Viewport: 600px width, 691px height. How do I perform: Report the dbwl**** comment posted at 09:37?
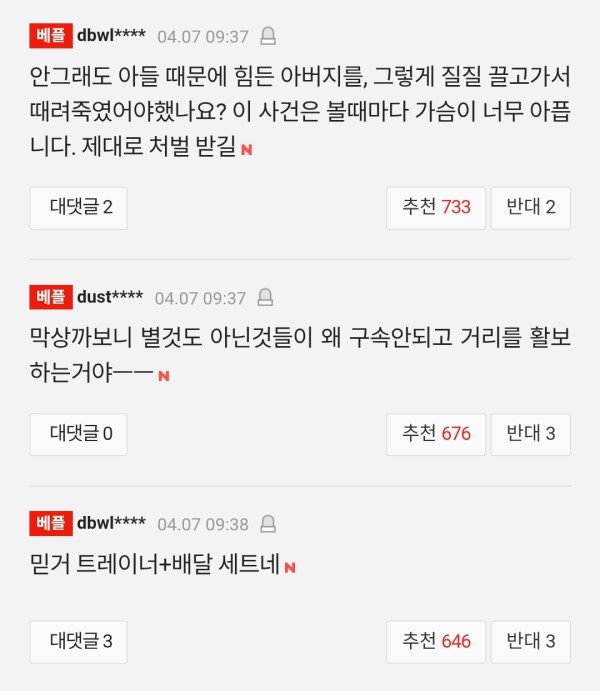coord(268,37)
